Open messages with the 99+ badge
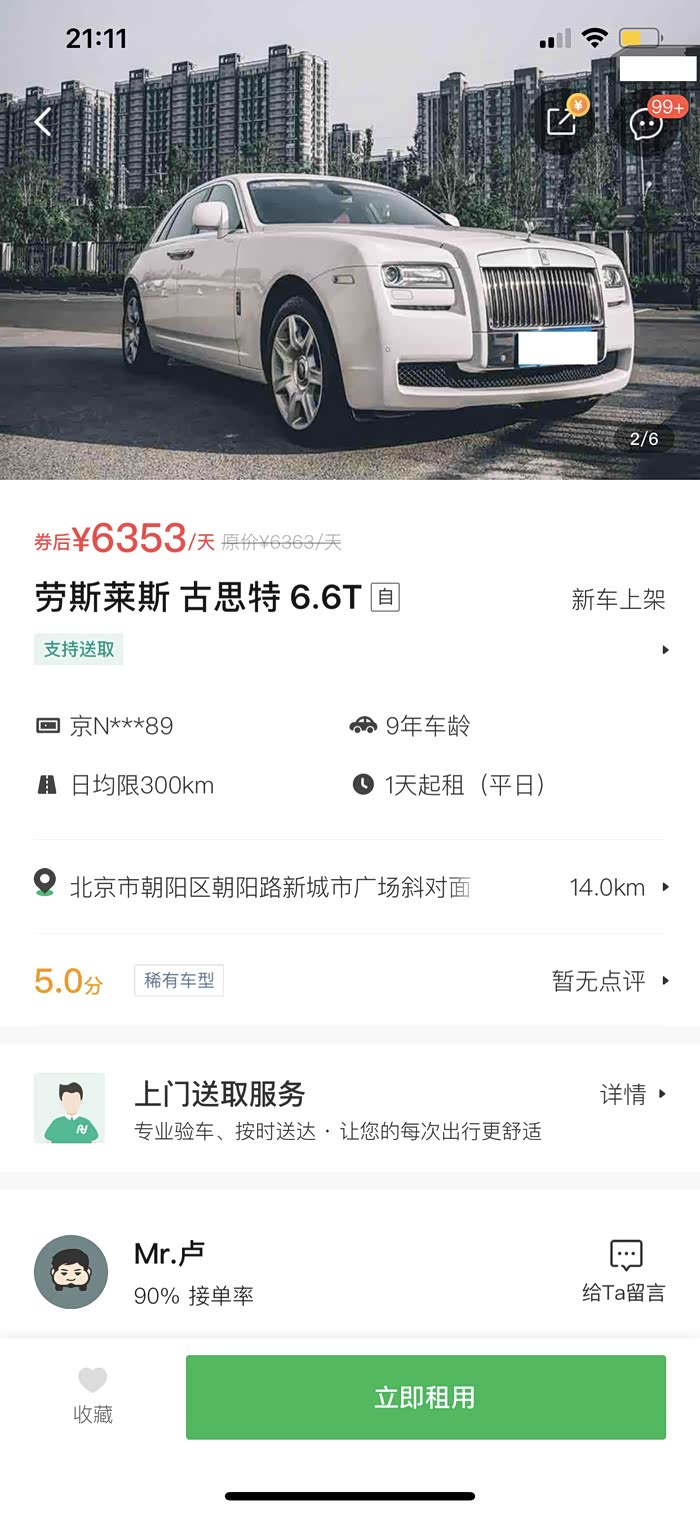700x1514 pixels. 646,123
